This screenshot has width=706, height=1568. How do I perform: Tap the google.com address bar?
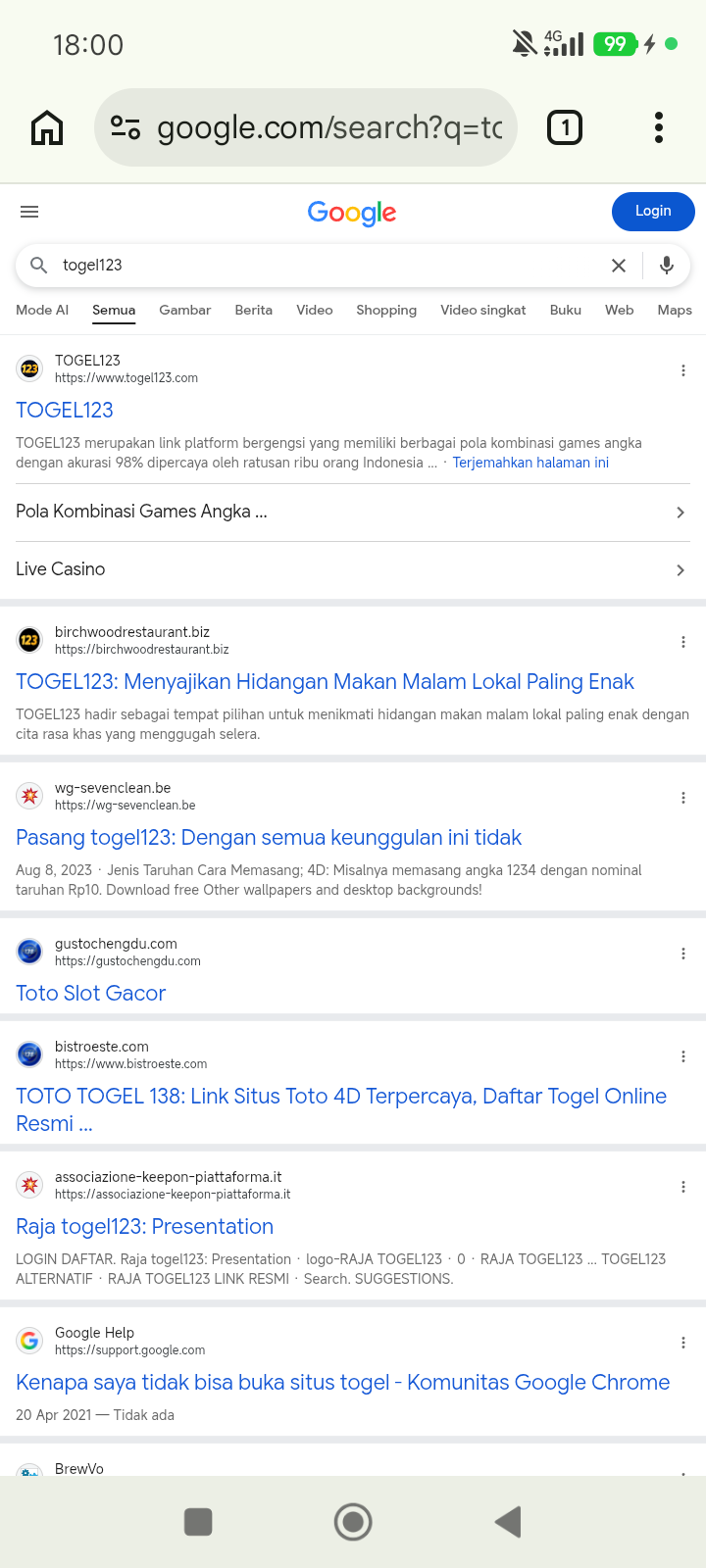(x=305, y=127)
